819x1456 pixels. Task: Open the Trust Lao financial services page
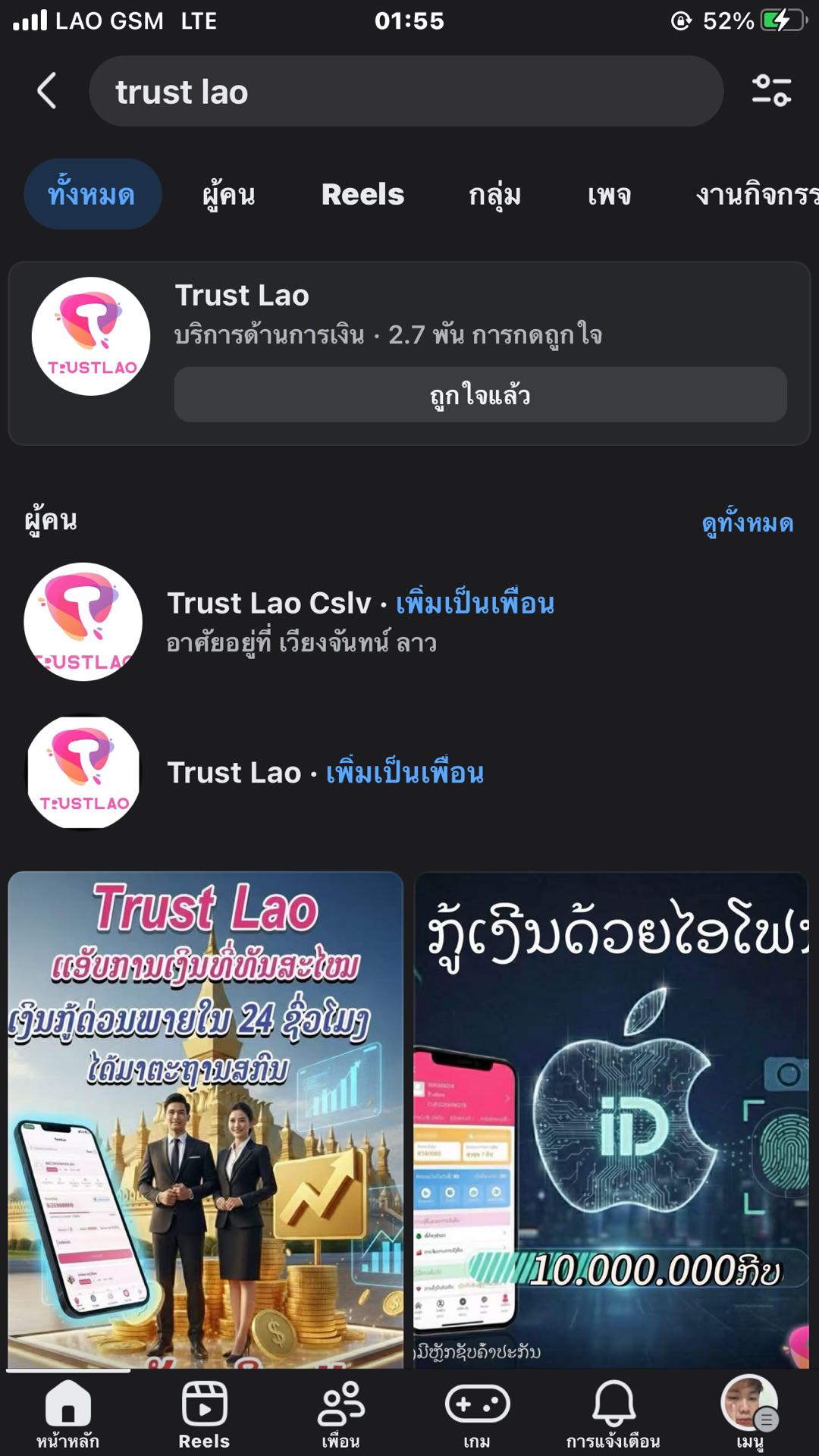tap(243, 296)
